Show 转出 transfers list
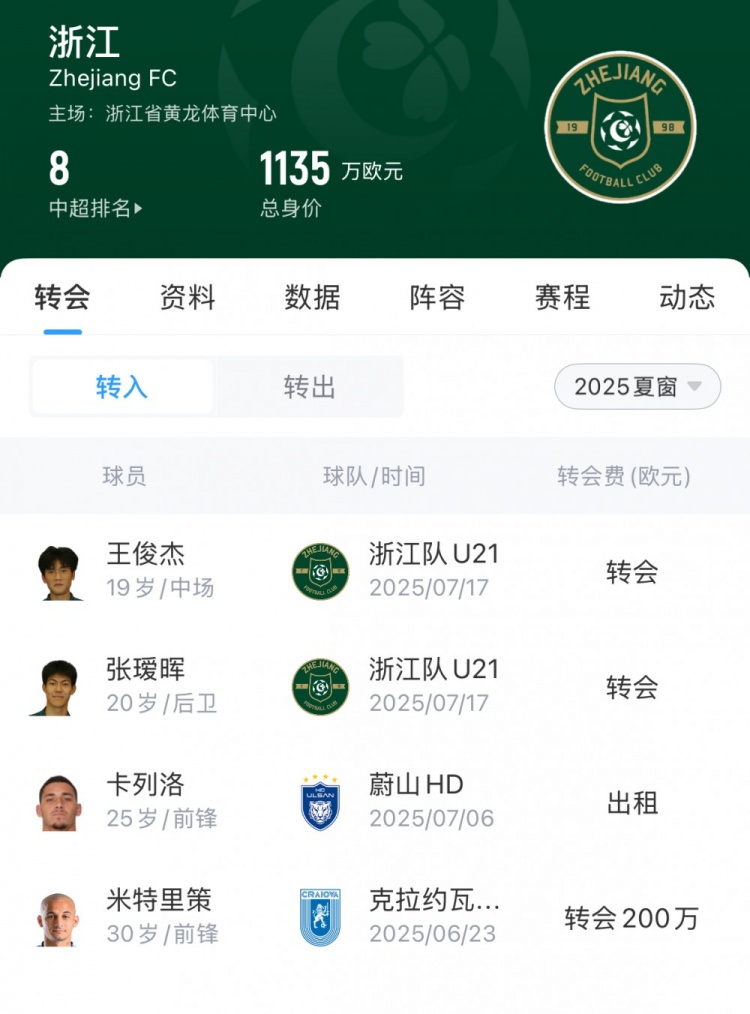Screen dimensions: 750x1014 click(x=309, y=387)
